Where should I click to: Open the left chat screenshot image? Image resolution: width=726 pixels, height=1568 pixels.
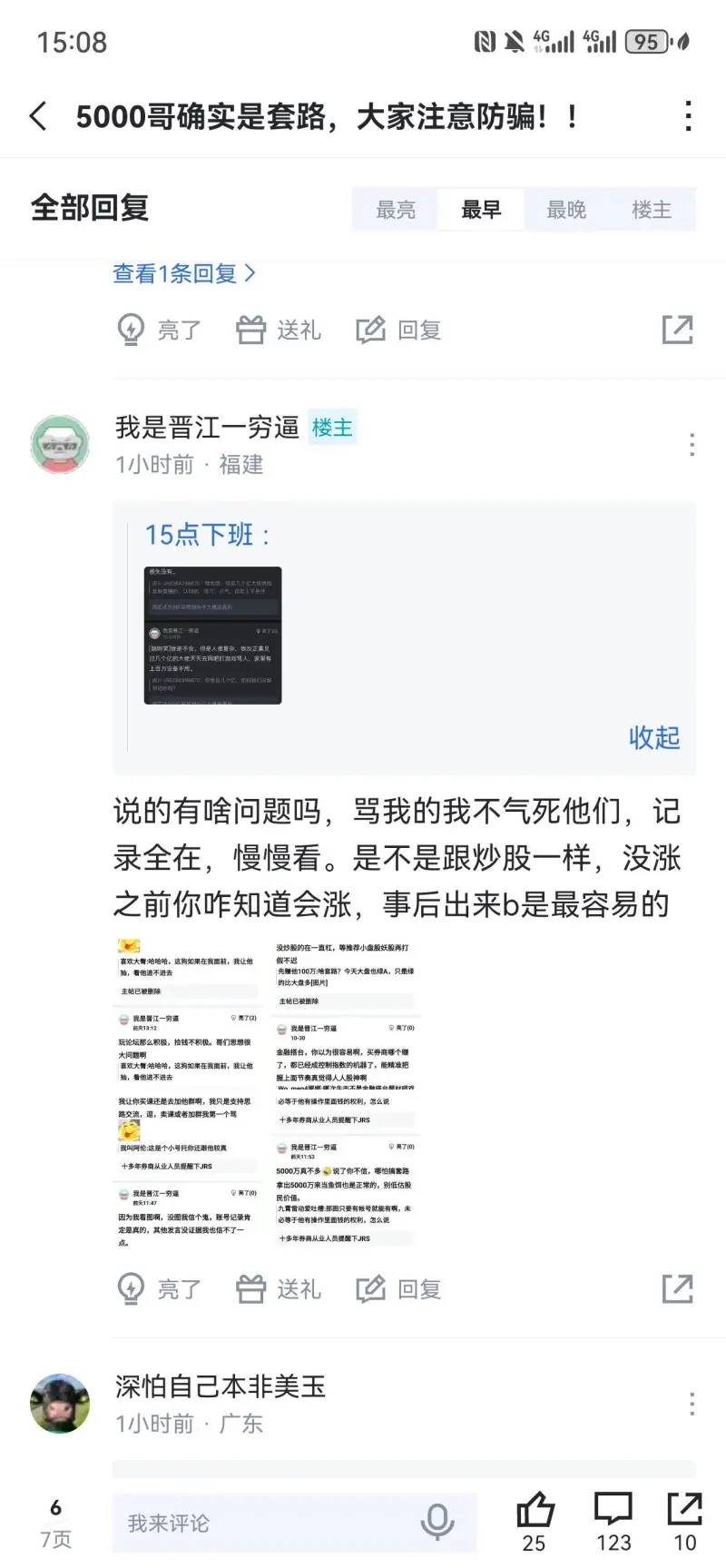[x=190, y=1094]
